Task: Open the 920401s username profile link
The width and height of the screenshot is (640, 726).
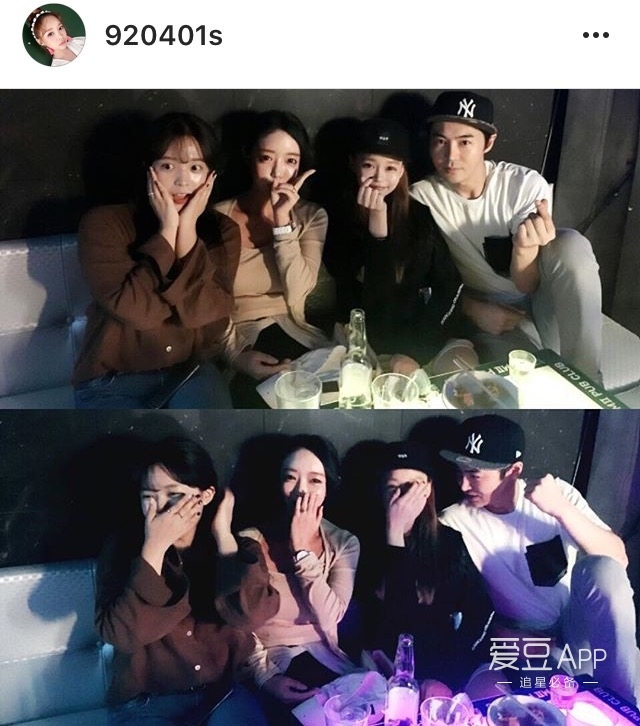Action: coord(163,36)
